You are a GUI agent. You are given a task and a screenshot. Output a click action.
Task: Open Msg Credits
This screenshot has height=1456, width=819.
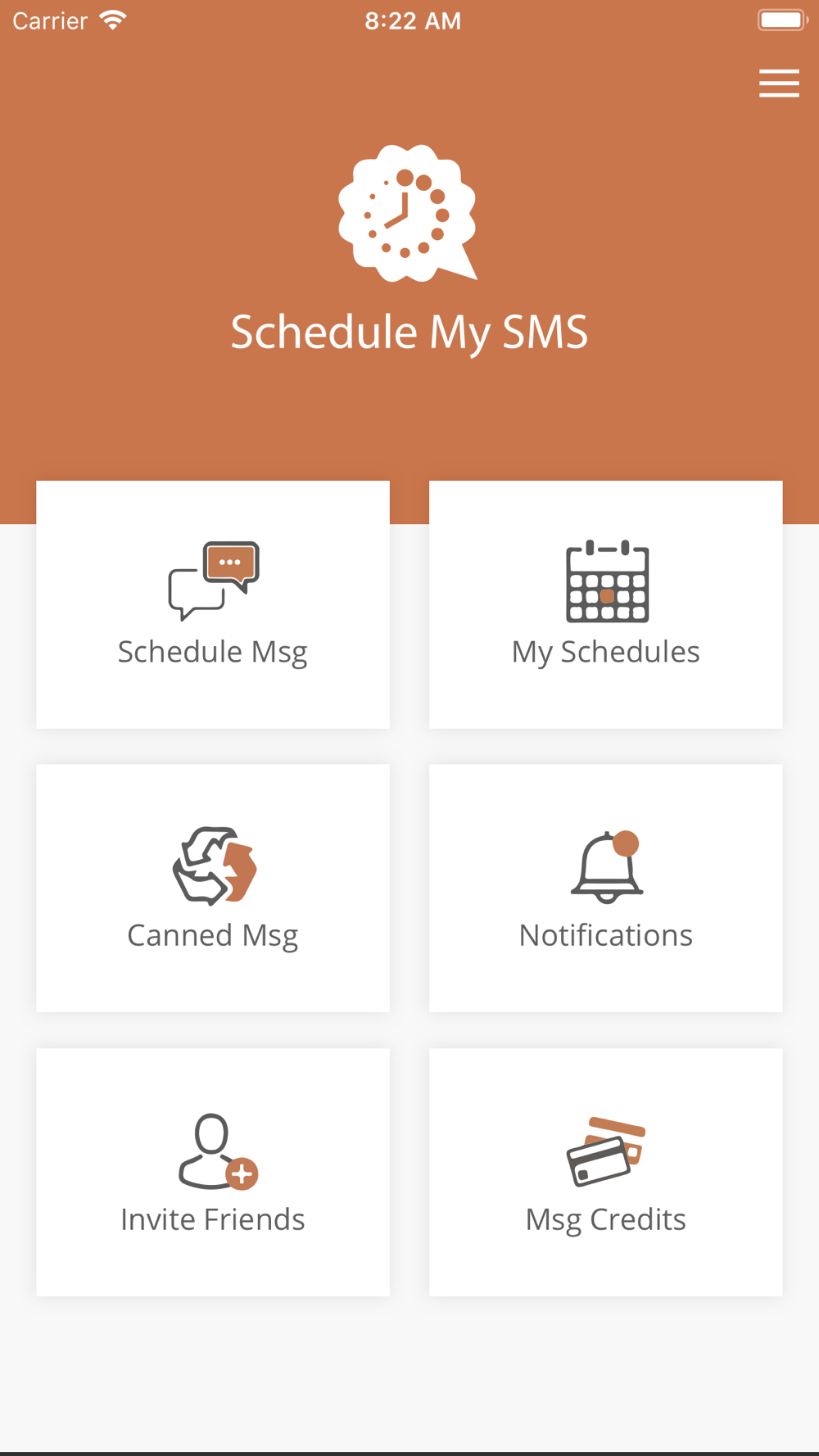click(606, 1172)
